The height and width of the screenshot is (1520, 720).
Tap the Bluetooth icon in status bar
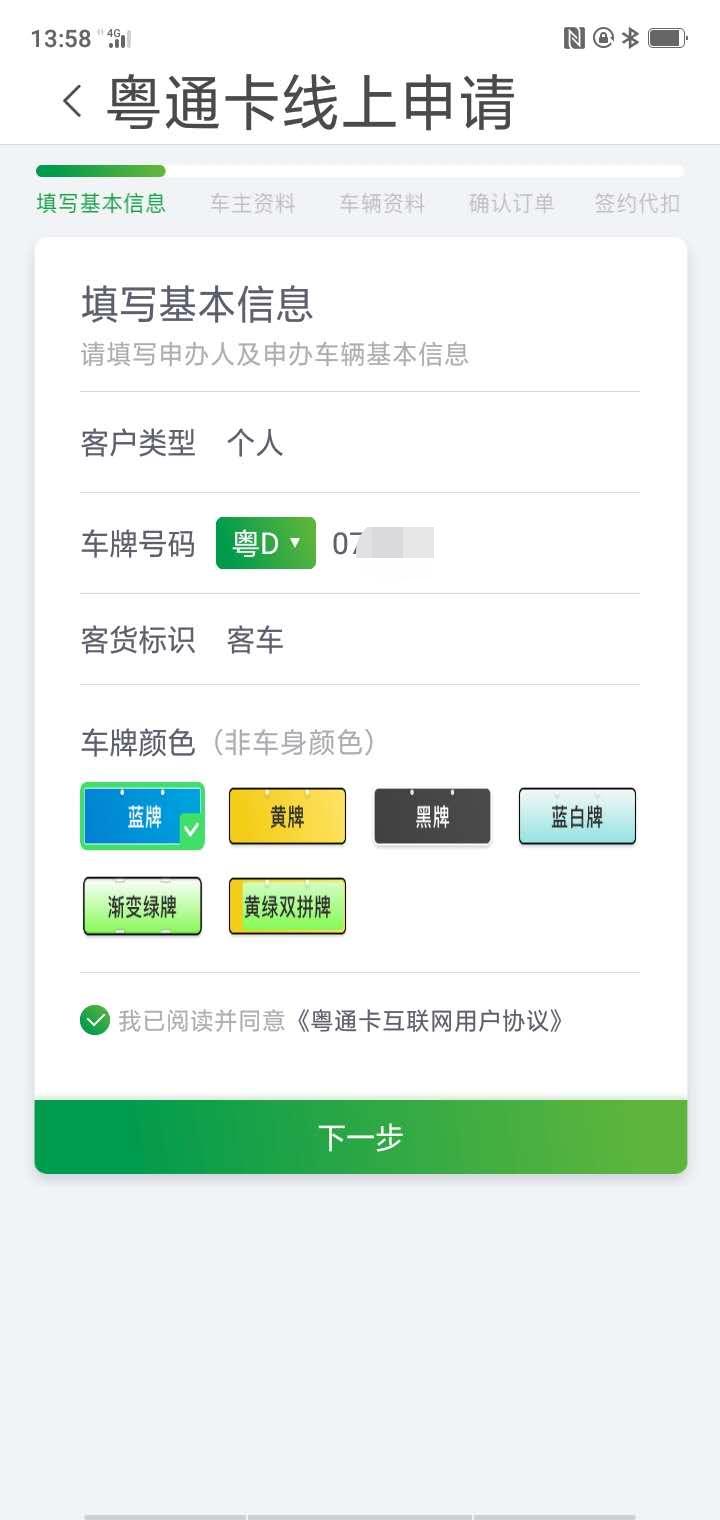point(631,36)
